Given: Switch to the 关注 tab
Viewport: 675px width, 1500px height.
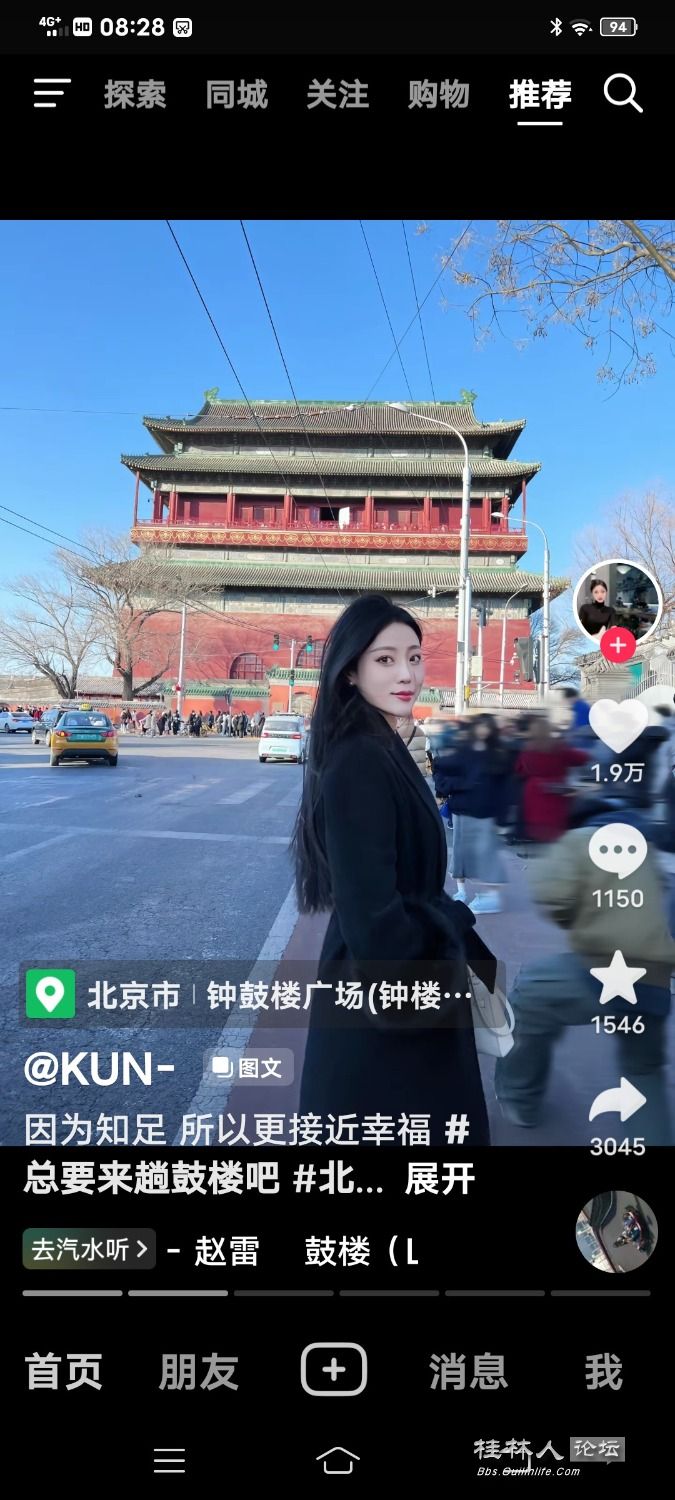Looking at the screenshot, I should (x=337, y=95).
